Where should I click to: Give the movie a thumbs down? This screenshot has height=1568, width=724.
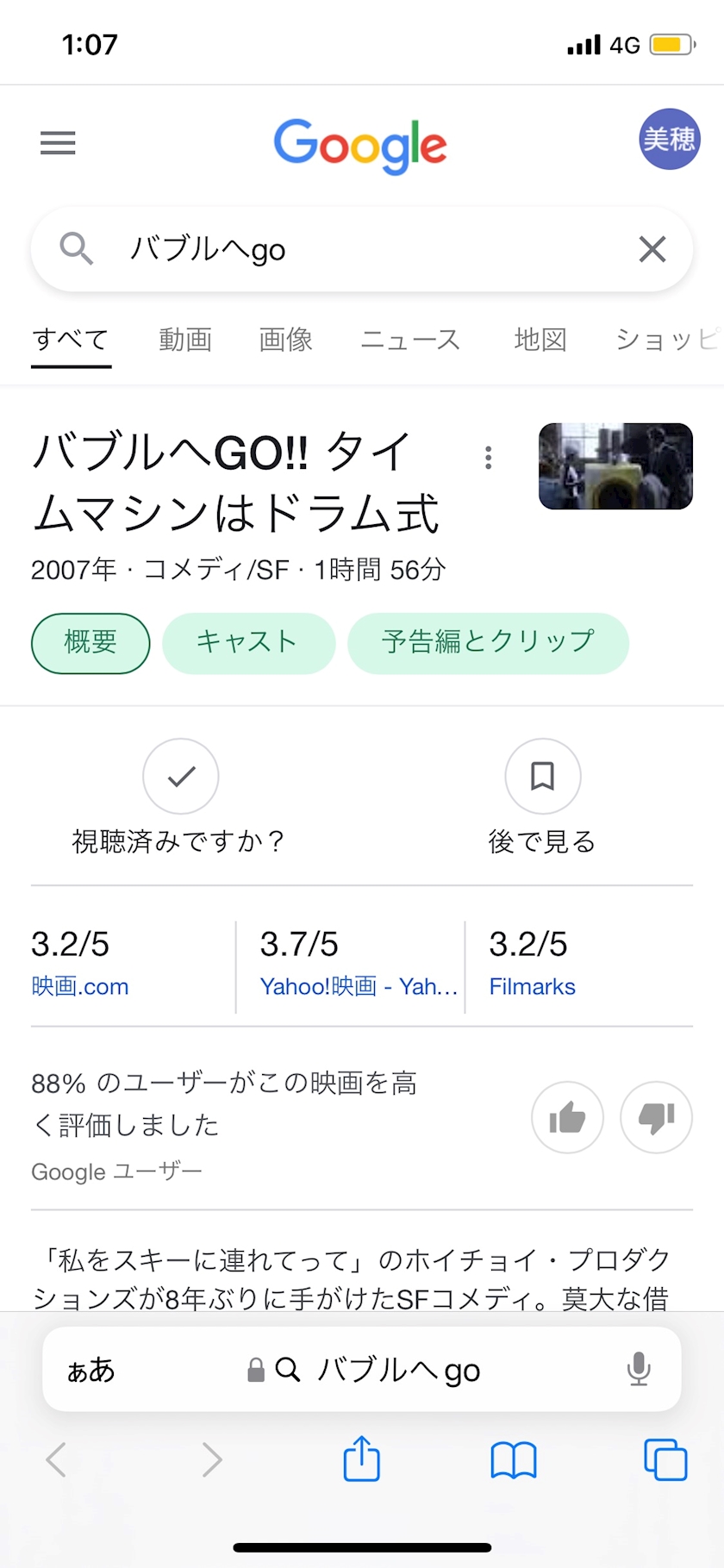click(x=656, y=1117)
